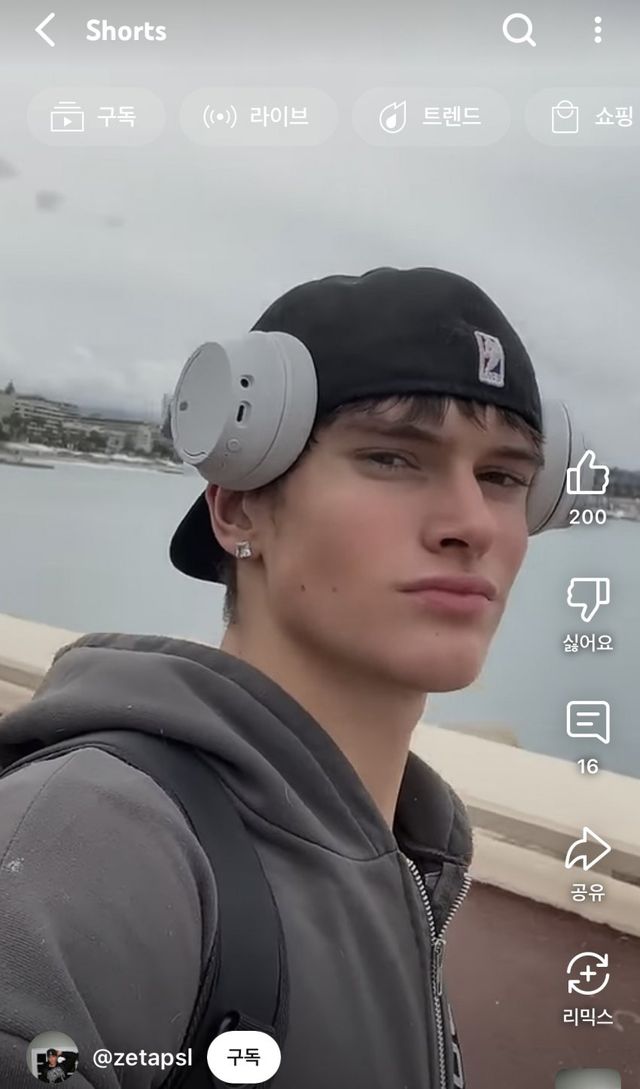The height and width of the screenshot is (1089, 640).
Task: Open the search icon
Action: pyautogui.click(x=518, y=30)
